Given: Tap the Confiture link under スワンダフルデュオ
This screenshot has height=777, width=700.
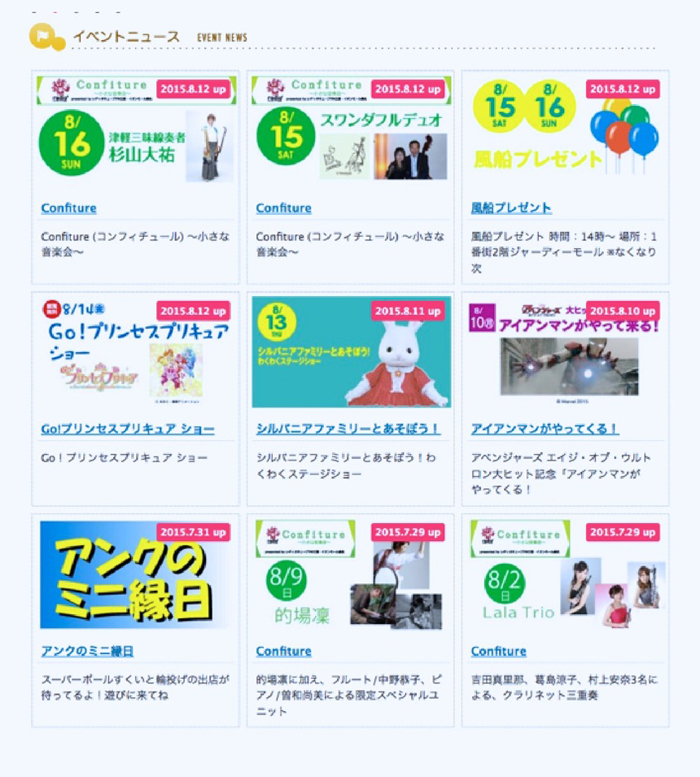Looking at the screenshot, I should 283,208.
